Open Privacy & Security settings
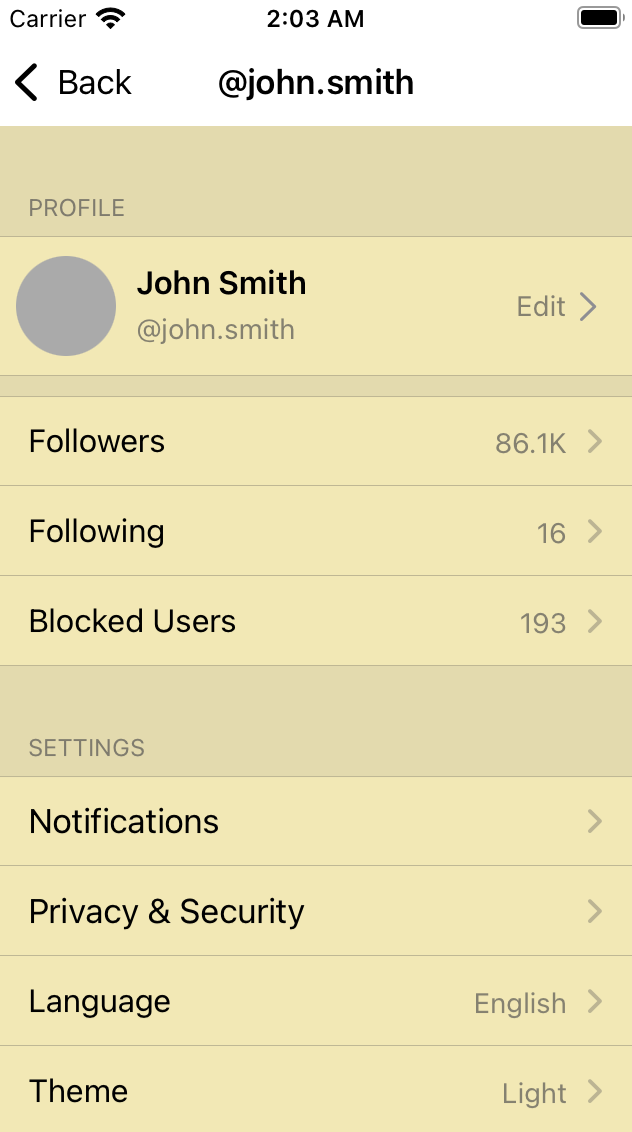Viewport: 632px width, 1132px height. [316, 911]
